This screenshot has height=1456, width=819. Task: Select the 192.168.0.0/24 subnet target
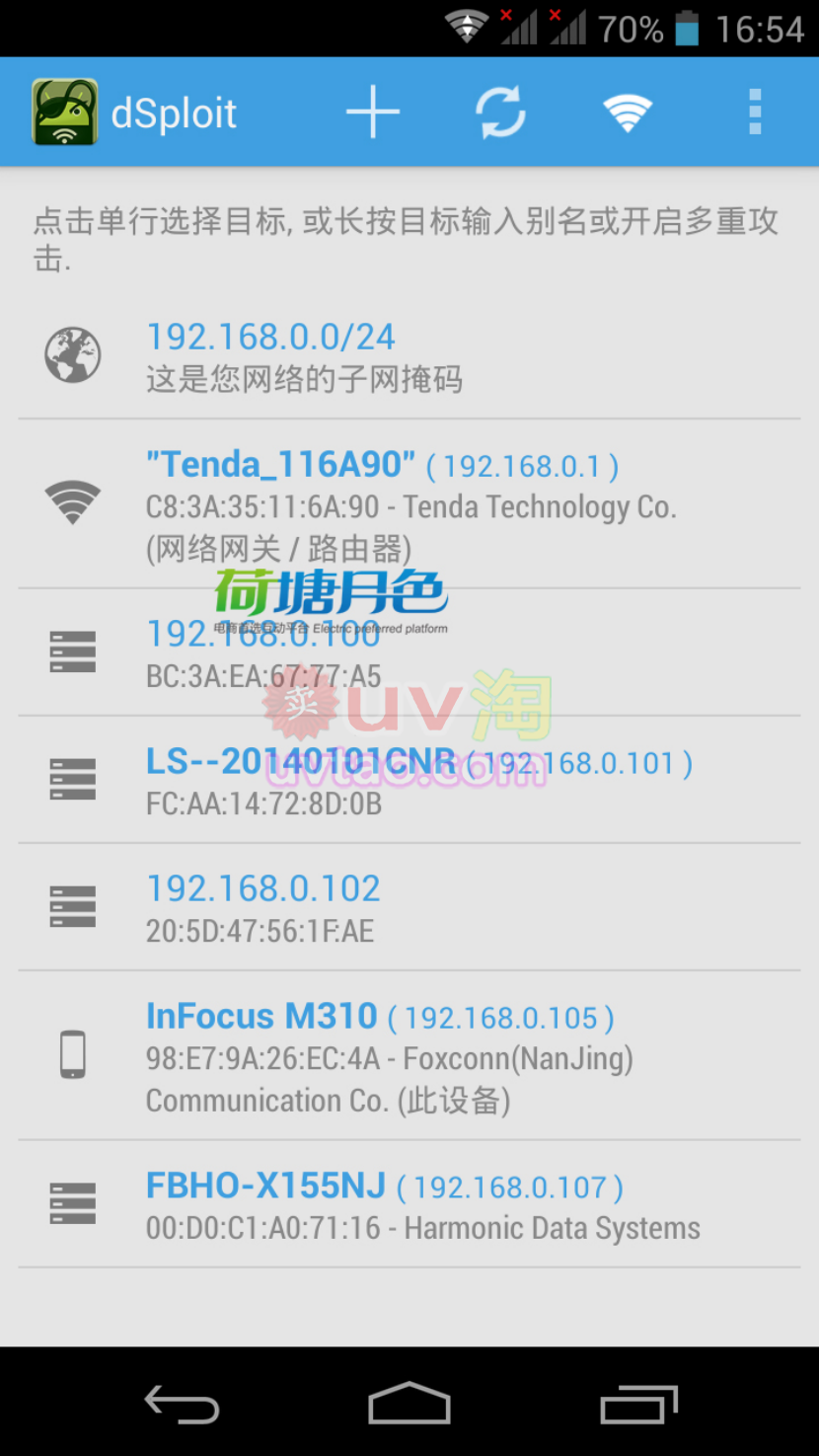(409, 356)
